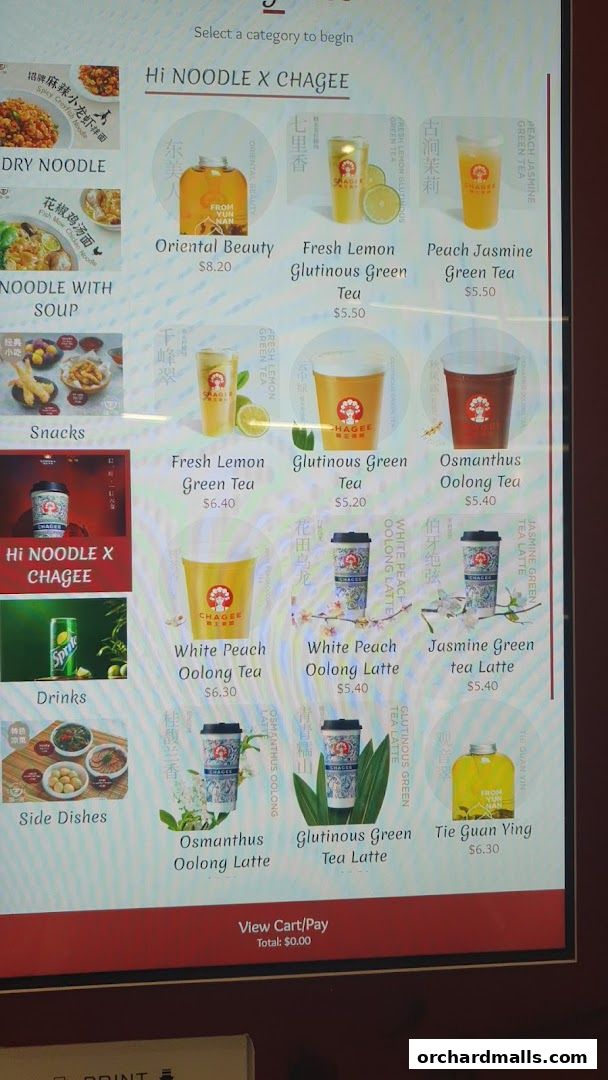Tap View Cart/Pay button
Image resolution: width=608 pixels, height=1080 pixels.
pos(283,932)
